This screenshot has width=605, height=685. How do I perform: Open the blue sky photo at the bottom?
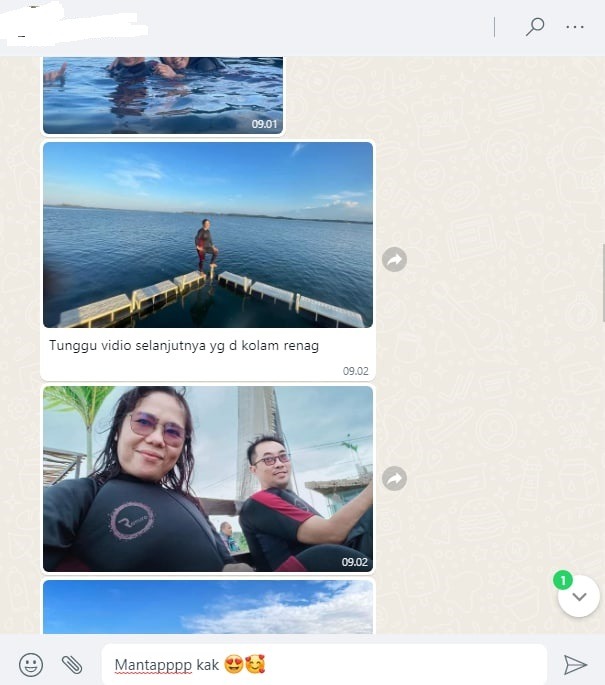pyautogui.click(x=208, y=607)
